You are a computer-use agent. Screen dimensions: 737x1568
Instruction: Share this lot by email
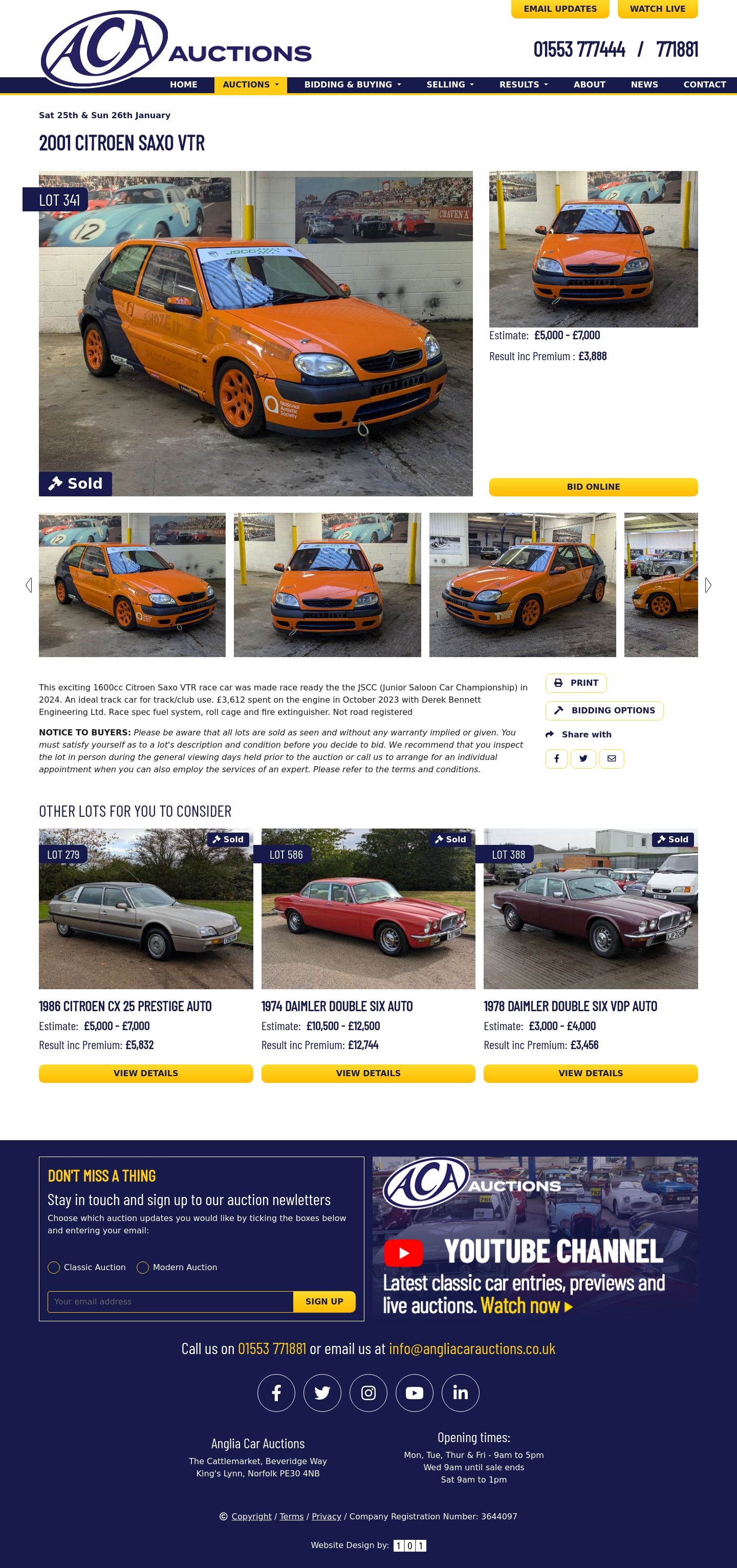[611, 758]
